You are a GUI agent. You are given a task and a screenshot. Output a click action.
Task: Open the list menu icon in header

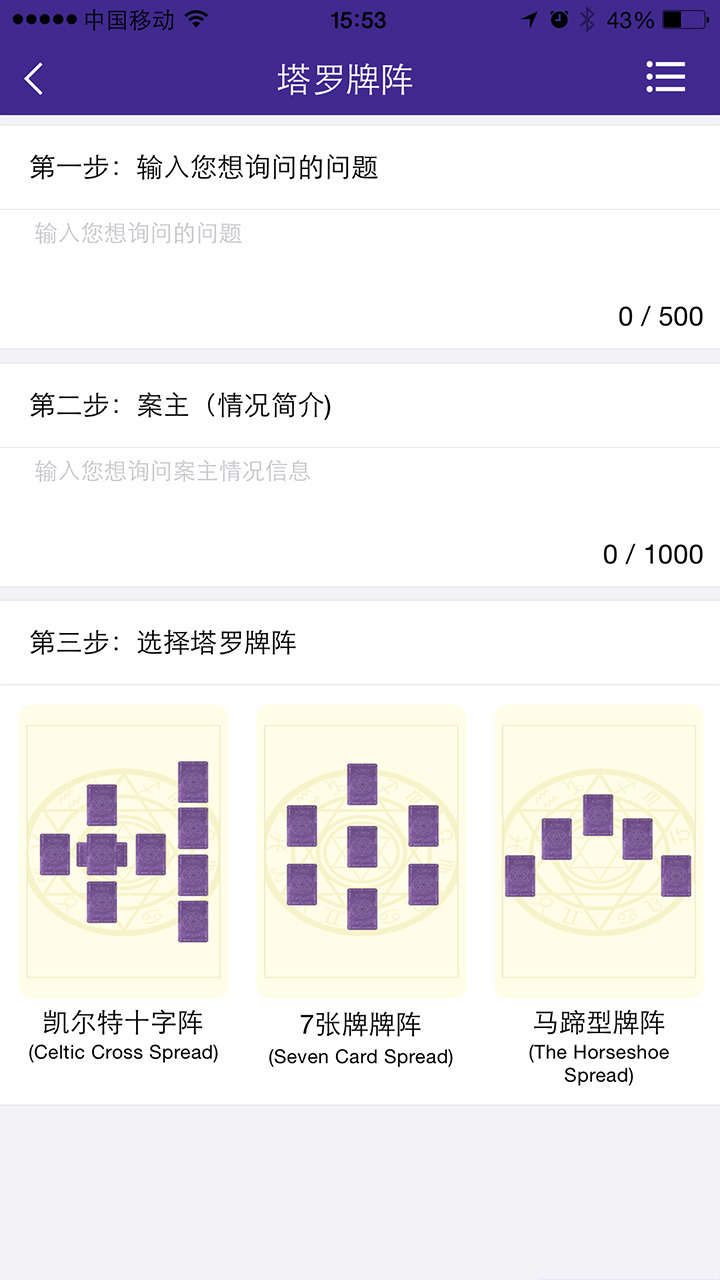[x=665, y=77]
